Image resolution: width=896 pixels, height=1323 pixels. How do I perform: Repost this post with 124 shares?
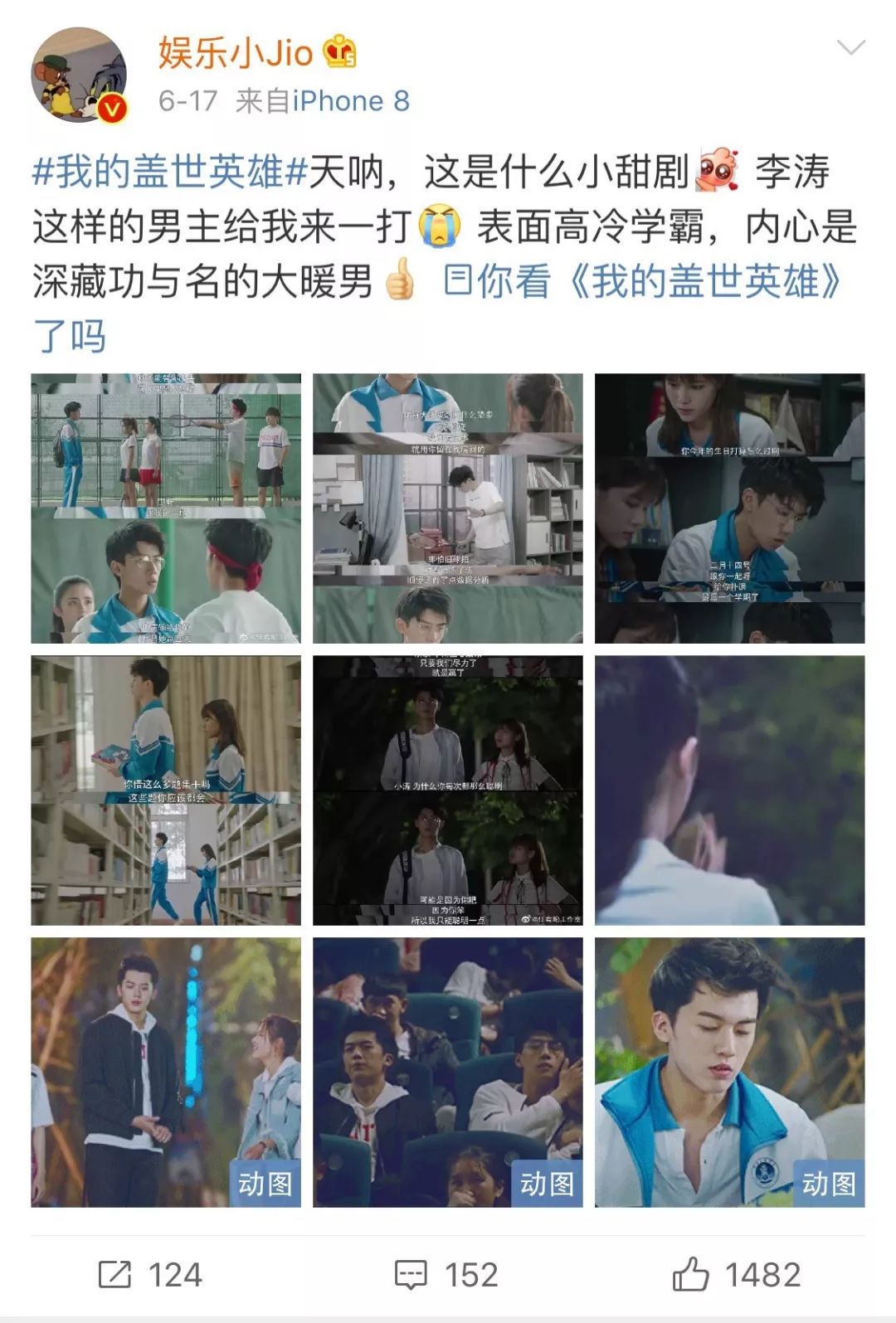point(150,1275)
